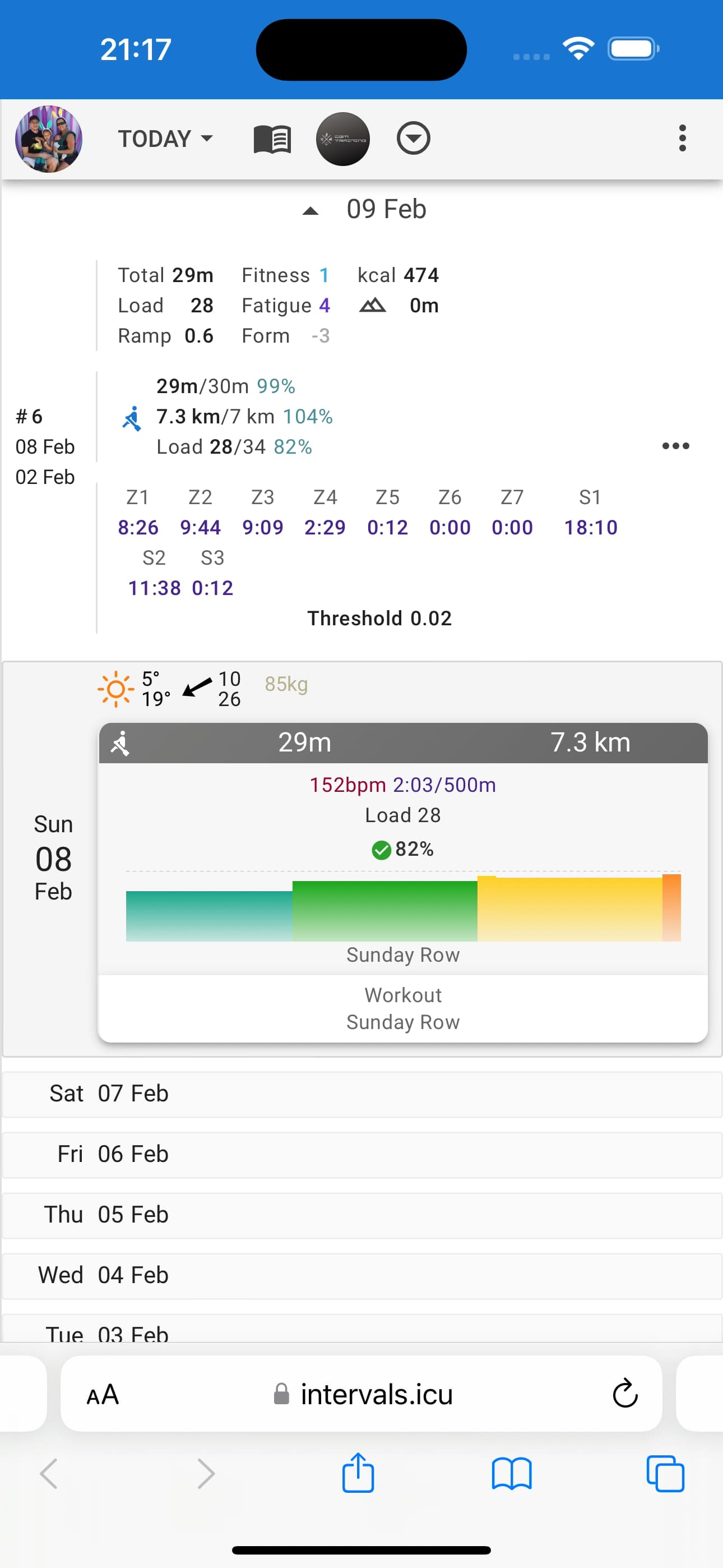Open Safari bookmarks
The width and height of the screenshot is (723, 1568).
click(511, 1474)
